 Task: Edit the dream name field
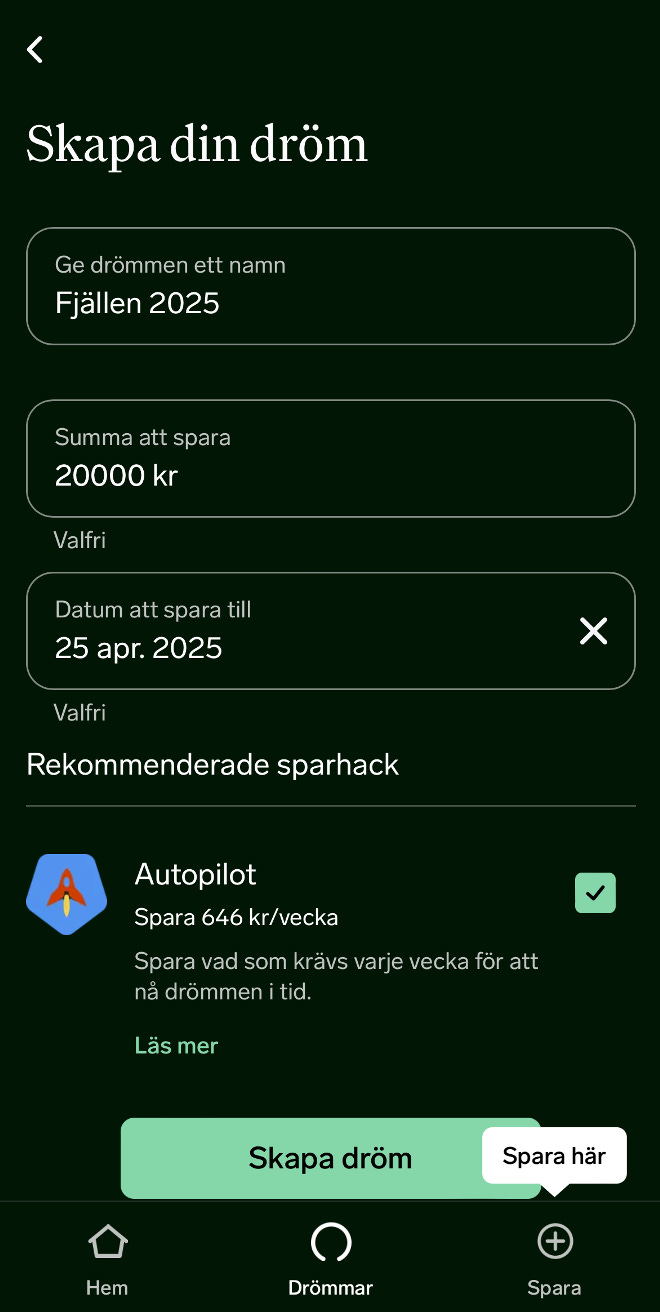pos(331,286)
